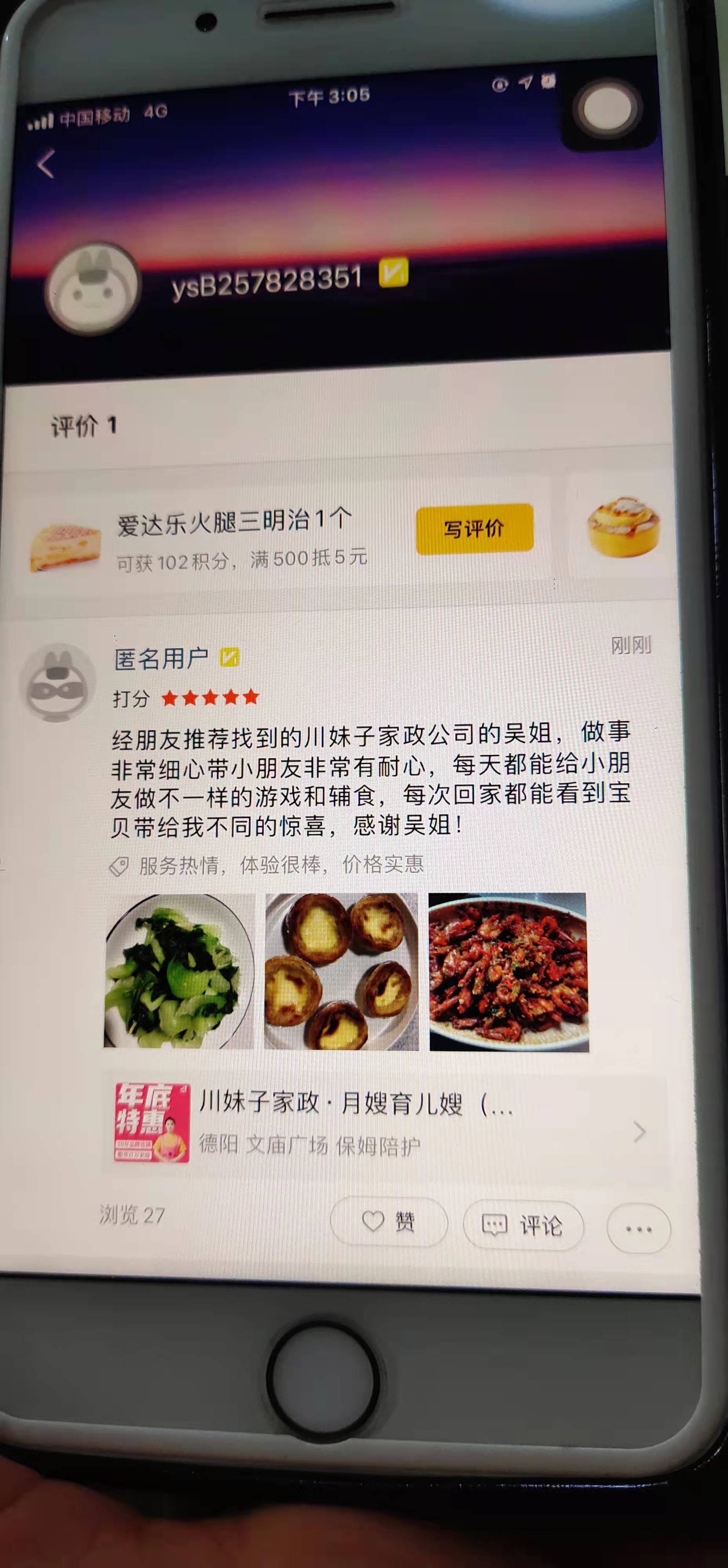728x1568 pixels.
Task: View the green vegetable photo in the review
Action: 179,971
